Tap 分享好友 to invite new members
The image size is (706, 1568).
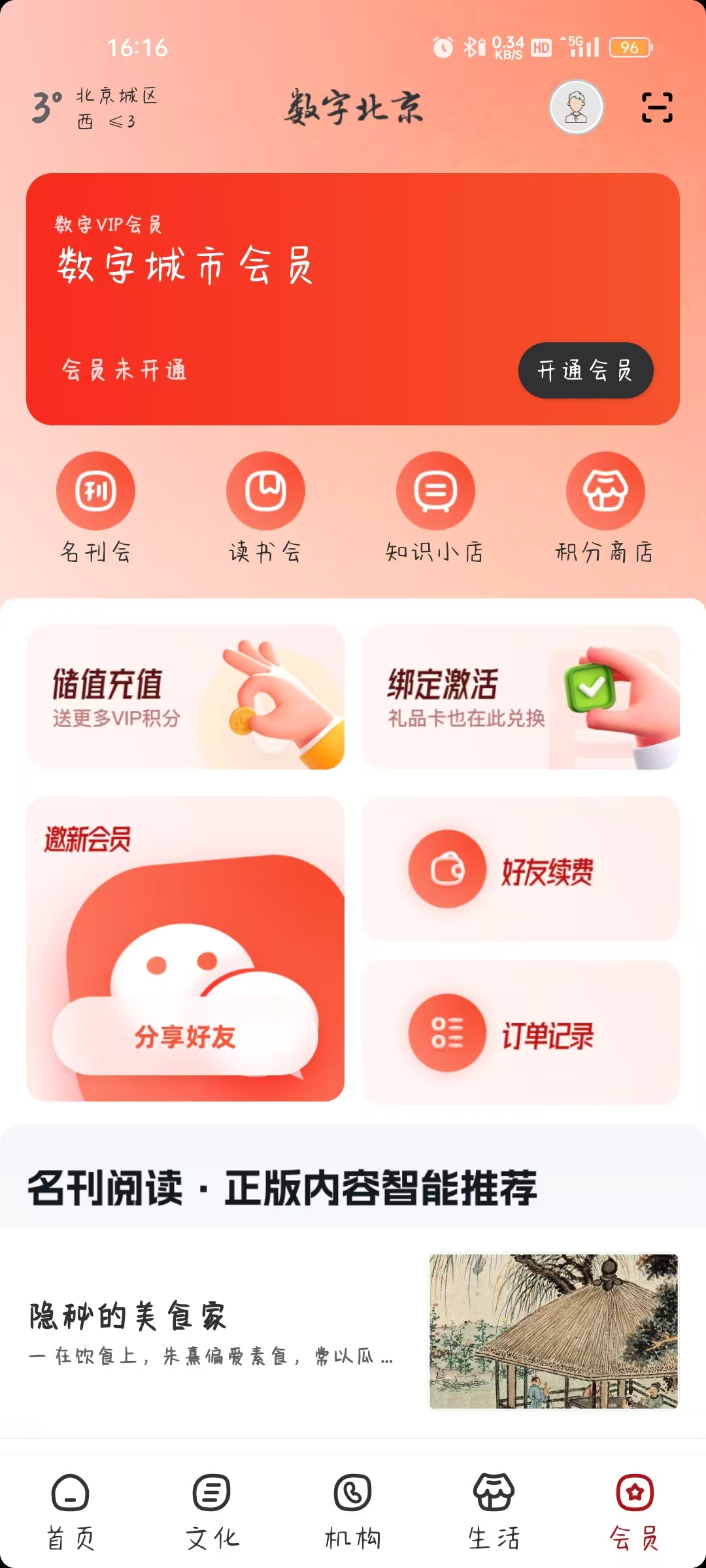pos(185,1036)
